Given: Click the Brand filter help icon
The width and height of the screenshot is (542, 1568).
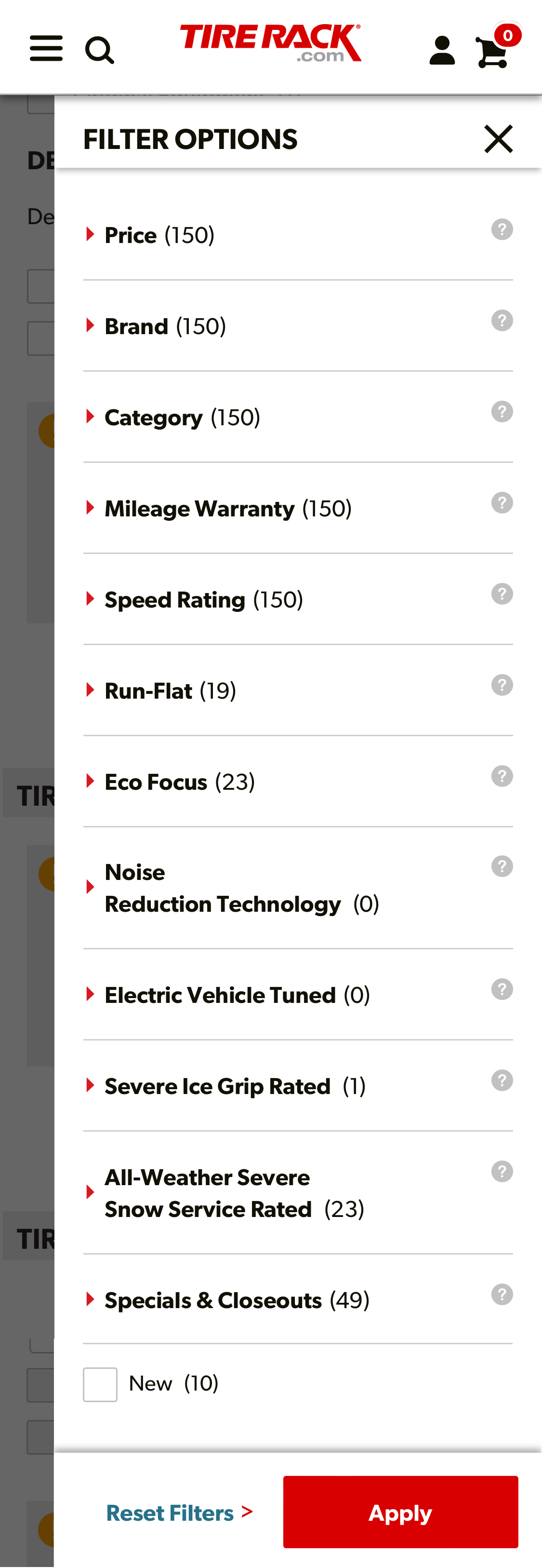Looking at the screenshot, I should tap(501, 320).
